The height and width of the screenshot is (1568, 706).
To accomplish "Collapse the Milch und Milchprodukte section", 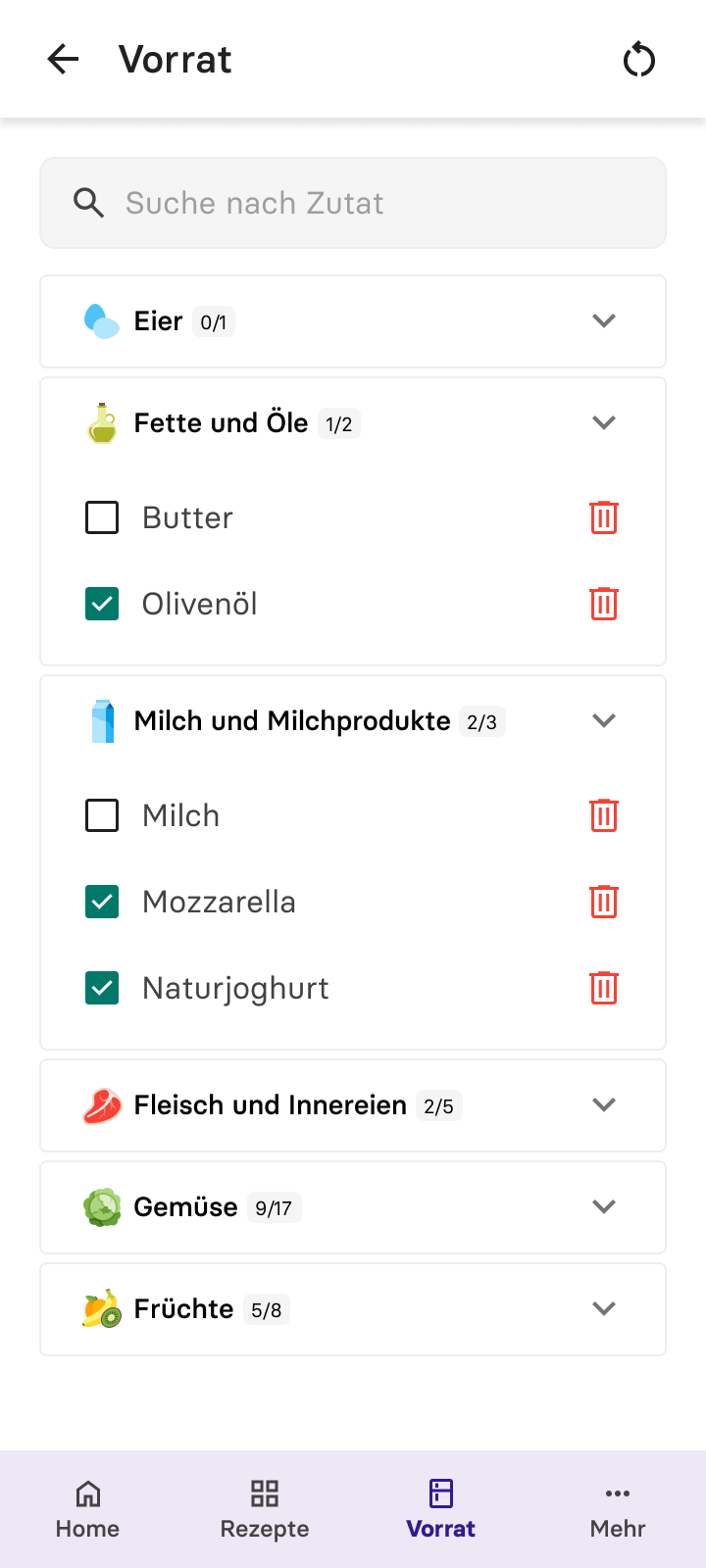I will point(604,720).
